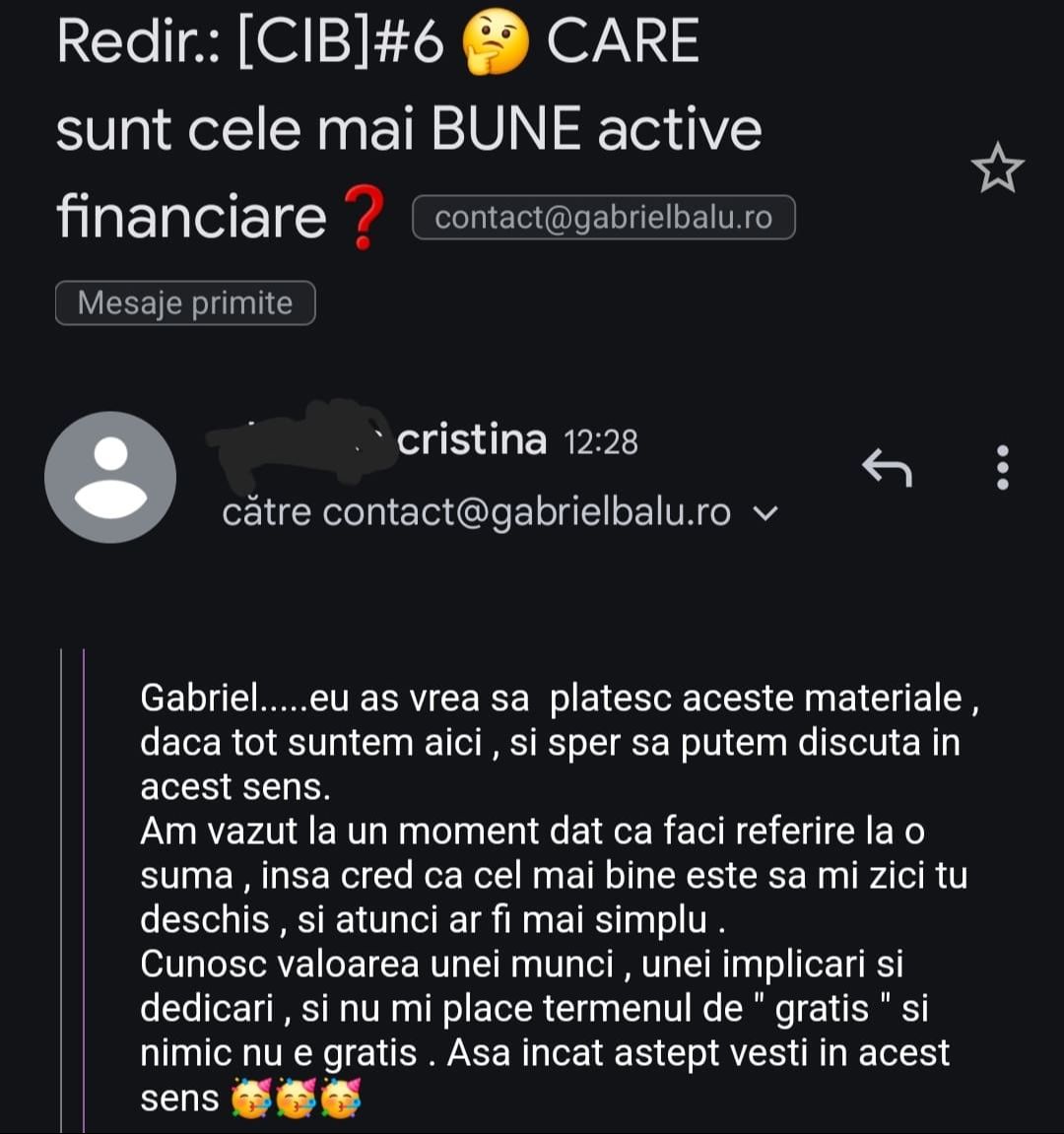Screen dimensions: 1064x1134
Task: Expand recipient details chevron
Action: (765, 513)
